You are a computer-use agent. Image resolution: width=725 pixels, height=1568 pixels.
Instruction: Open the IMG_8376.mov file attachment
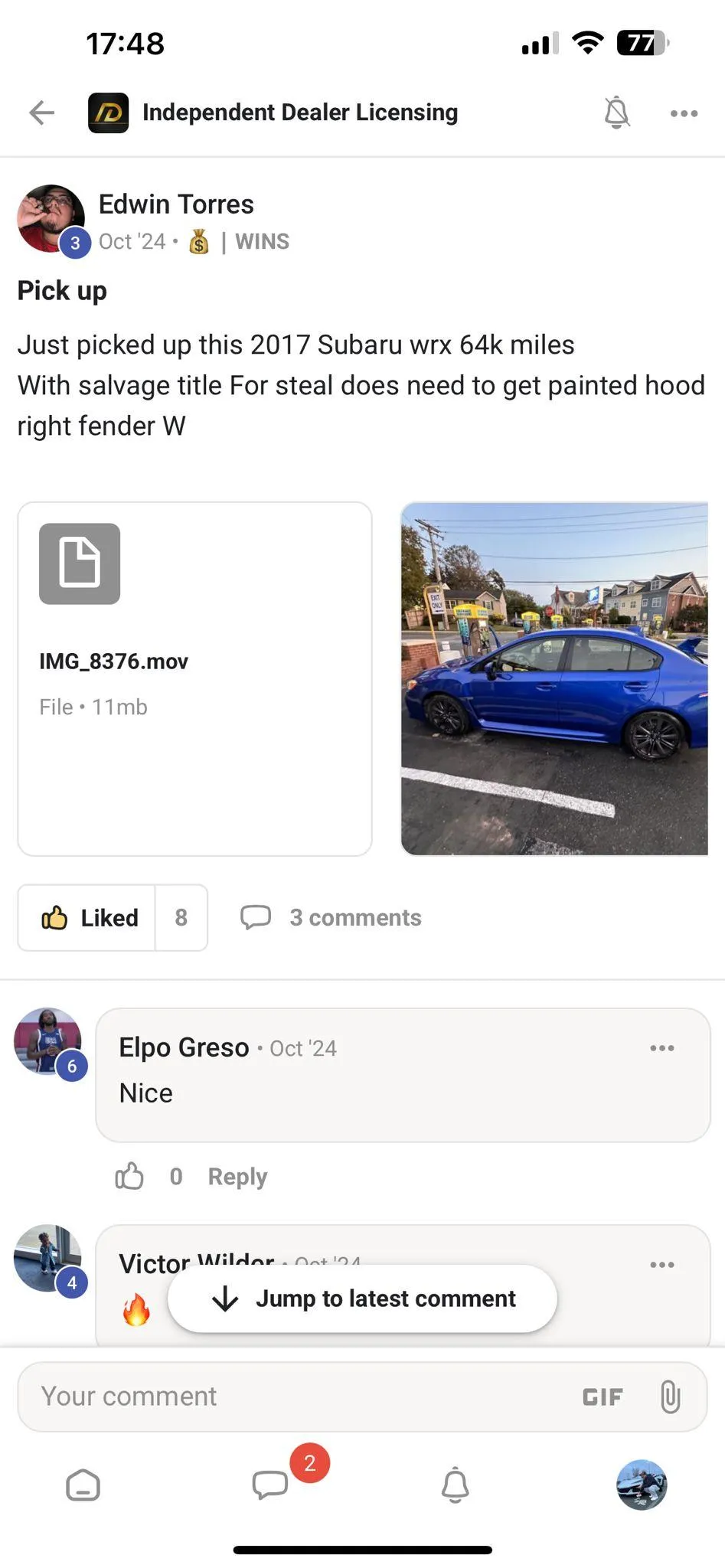(194, 678)
